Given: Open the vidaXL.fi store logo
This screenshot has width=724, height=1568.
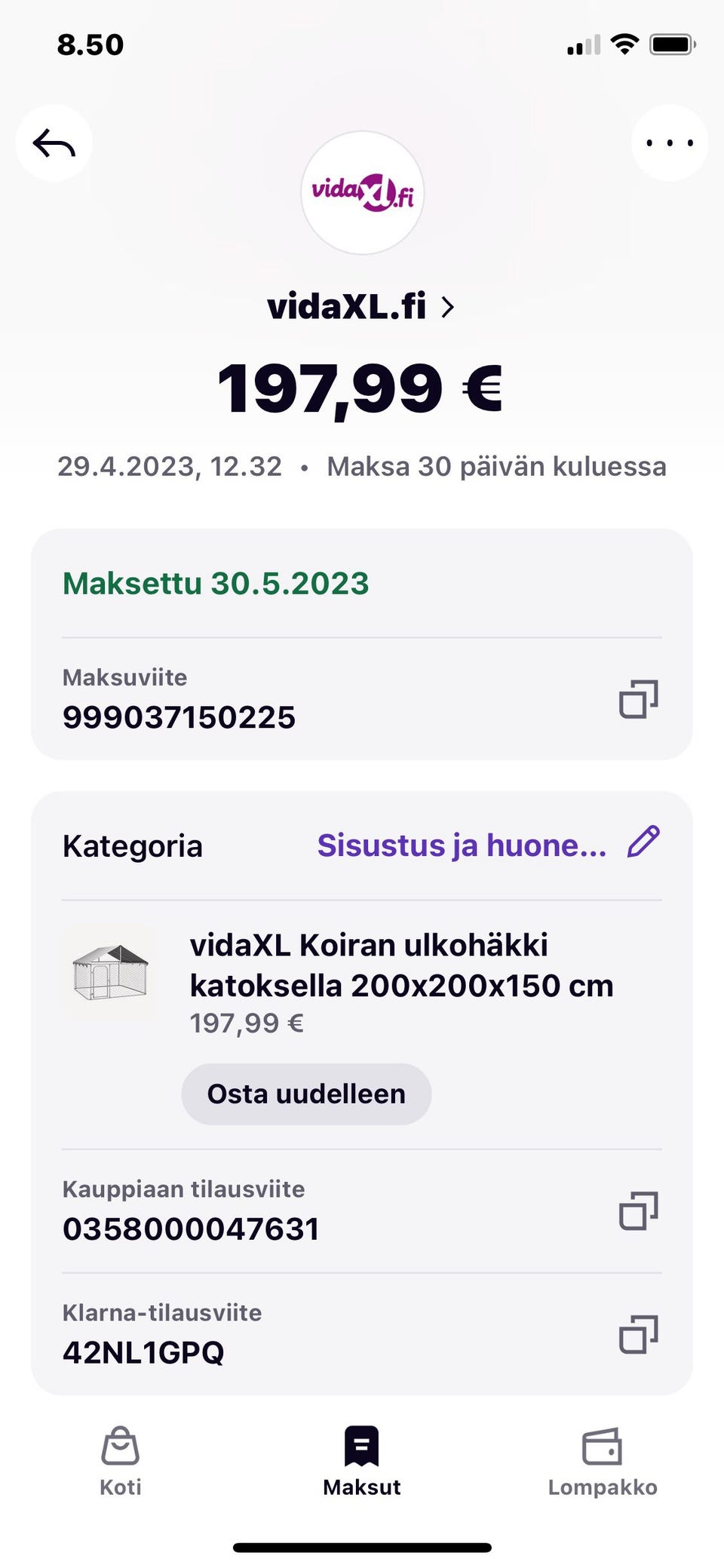Looking at the screenshot, I should (362, 193).
